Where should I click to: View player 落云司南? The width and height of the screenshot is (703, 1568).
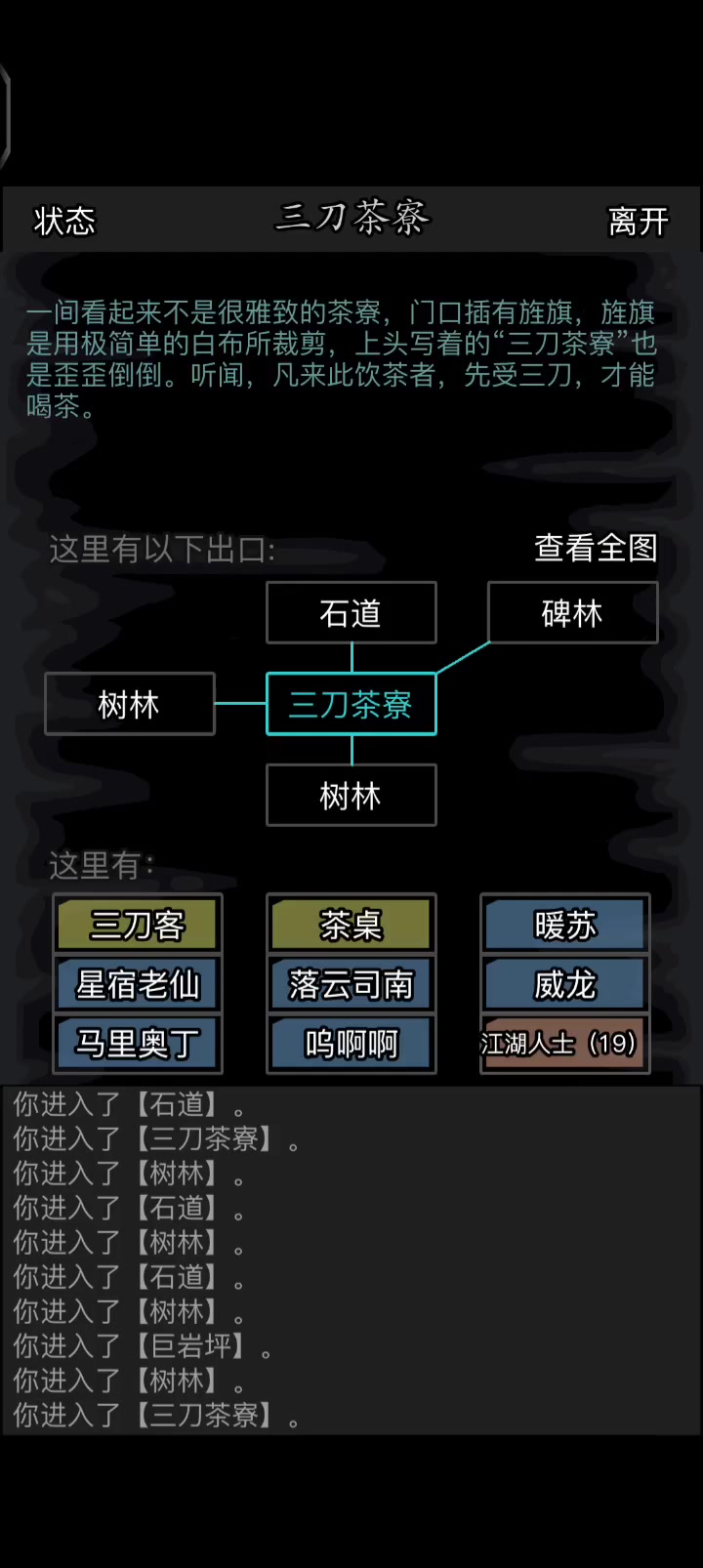pyautogui.click(x=351, y=984)
